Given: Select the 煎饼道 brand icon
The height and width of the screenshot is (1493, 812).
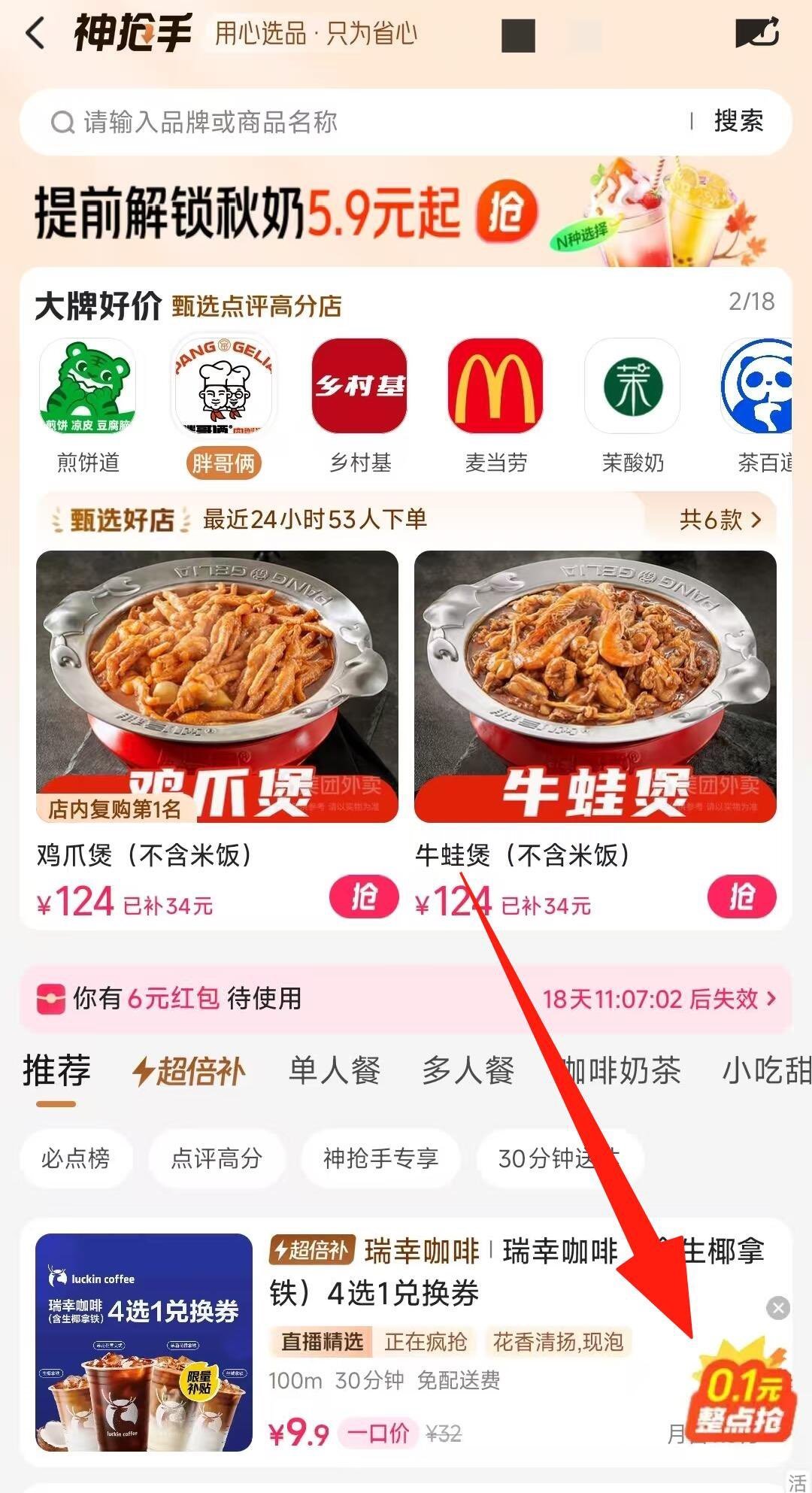Looking at the screenshot, I should (x=88, y=388).
